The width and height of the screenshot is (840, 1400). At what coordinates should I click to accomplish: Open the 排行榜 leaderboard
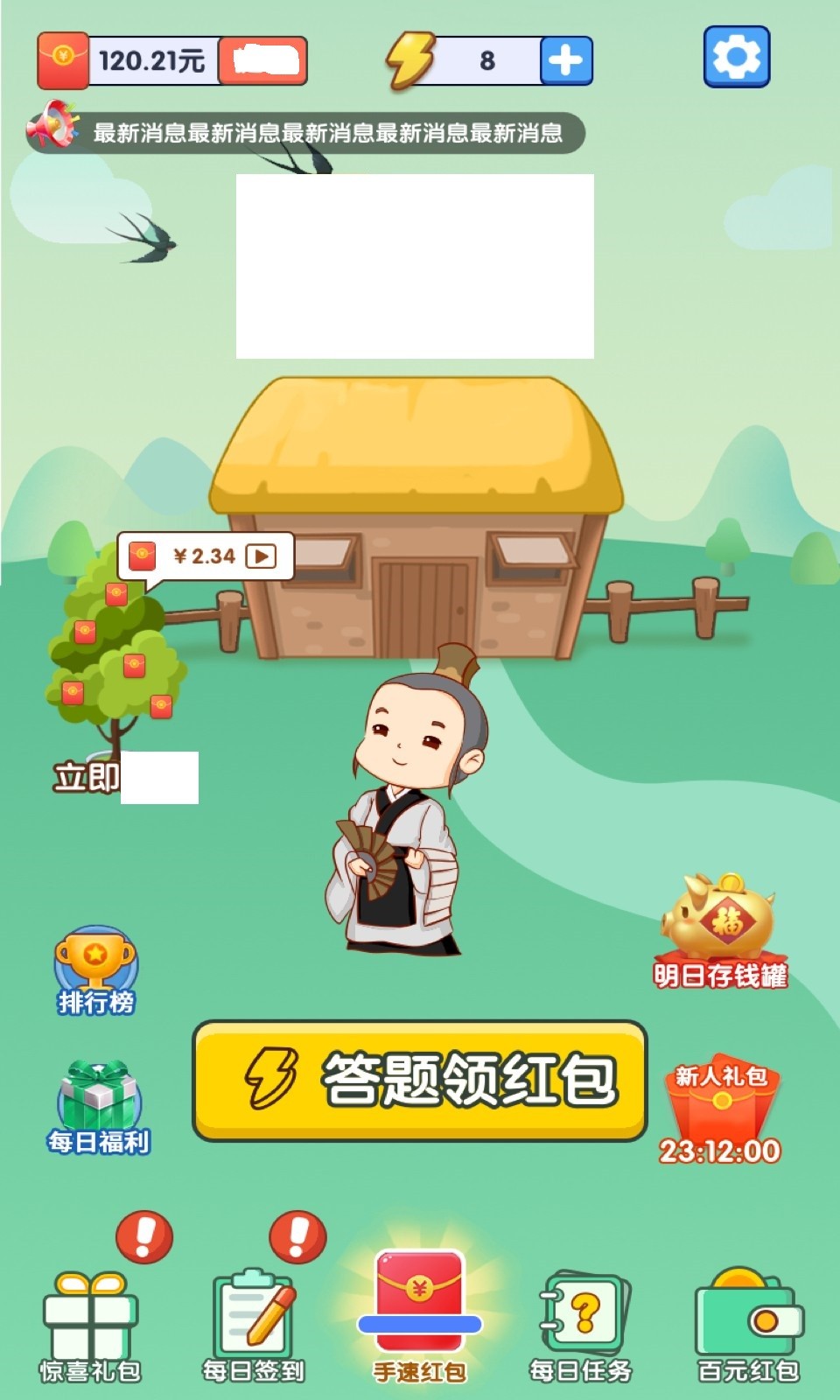pyautogui.click(x=95, y=971)
